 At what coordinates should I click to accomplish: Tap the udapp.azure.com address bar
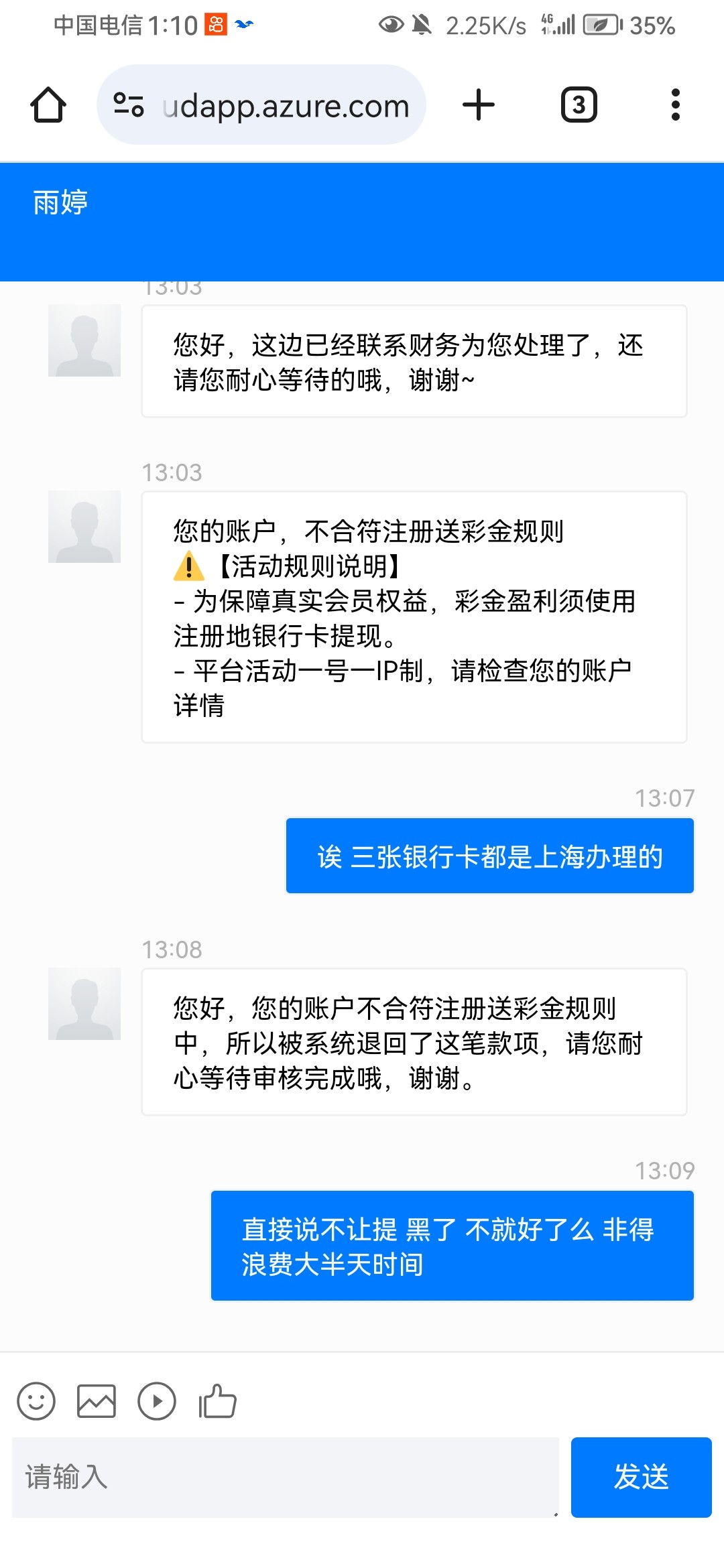pyautogui.click(x=285, y=105)
